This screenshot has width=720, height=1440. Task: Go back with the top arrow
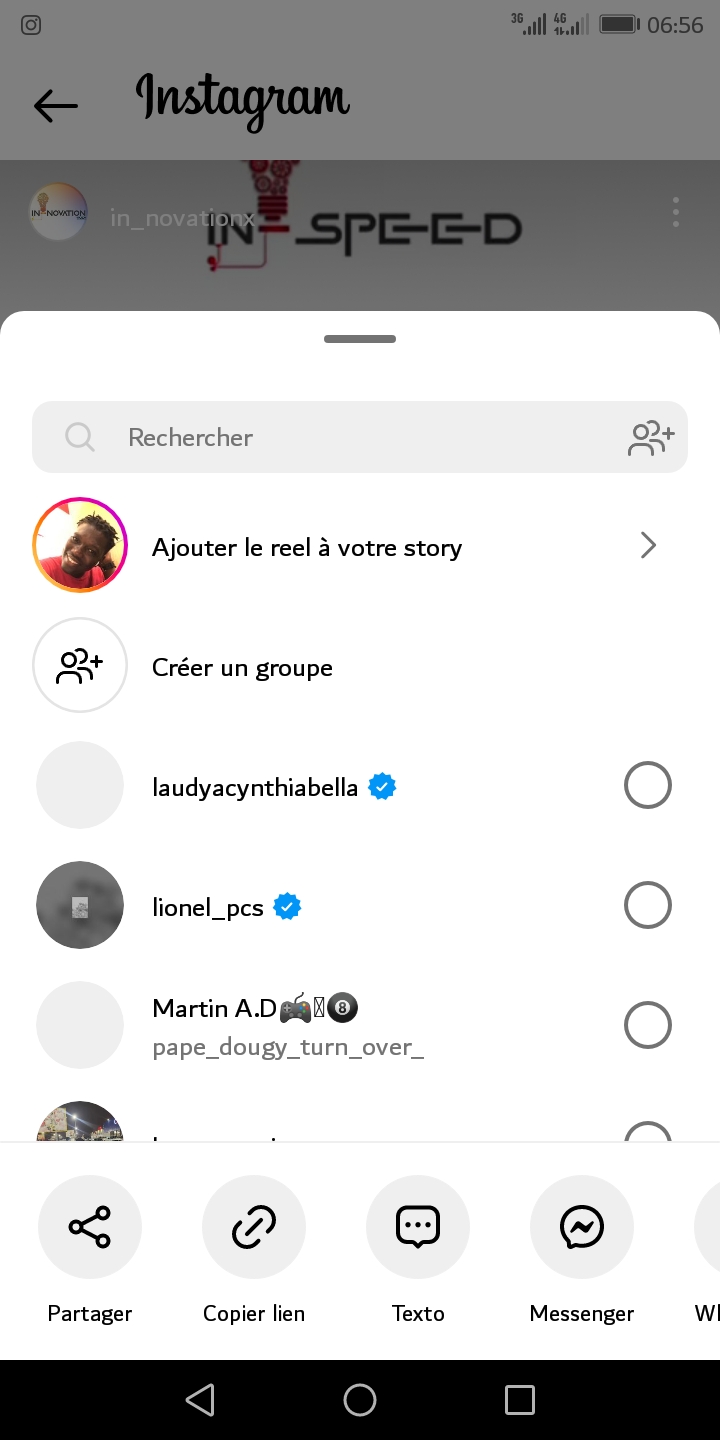point(55,105)
